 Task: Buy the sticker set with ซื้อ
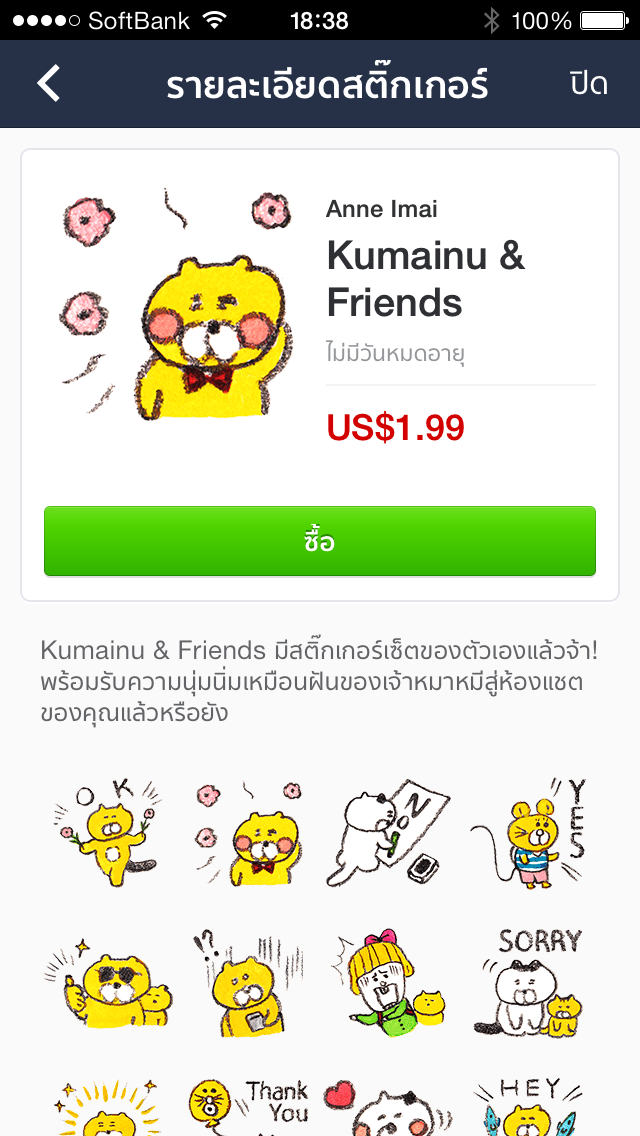click(320, 541)
